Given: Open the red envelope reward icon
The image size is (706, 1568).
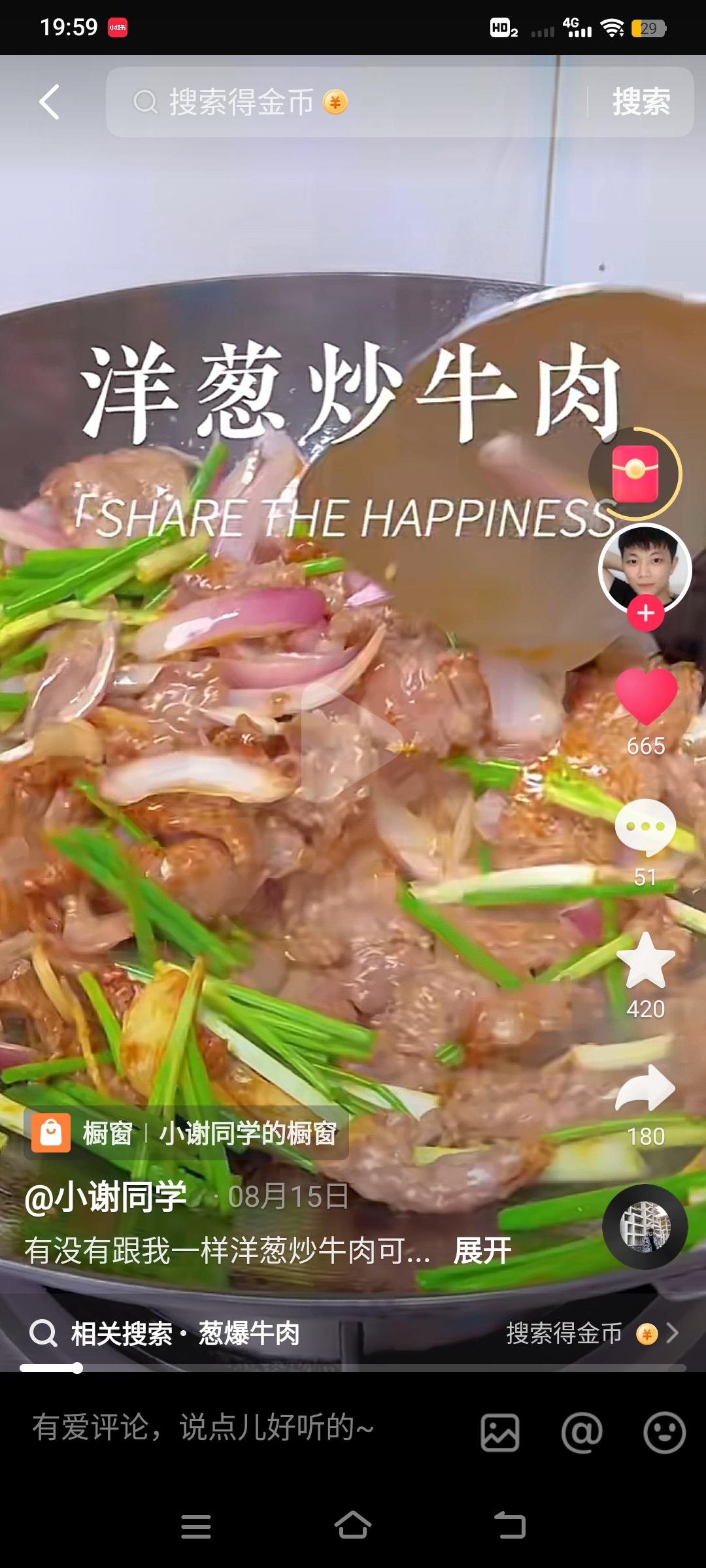Looking at the screenshot, I should 635,474.
